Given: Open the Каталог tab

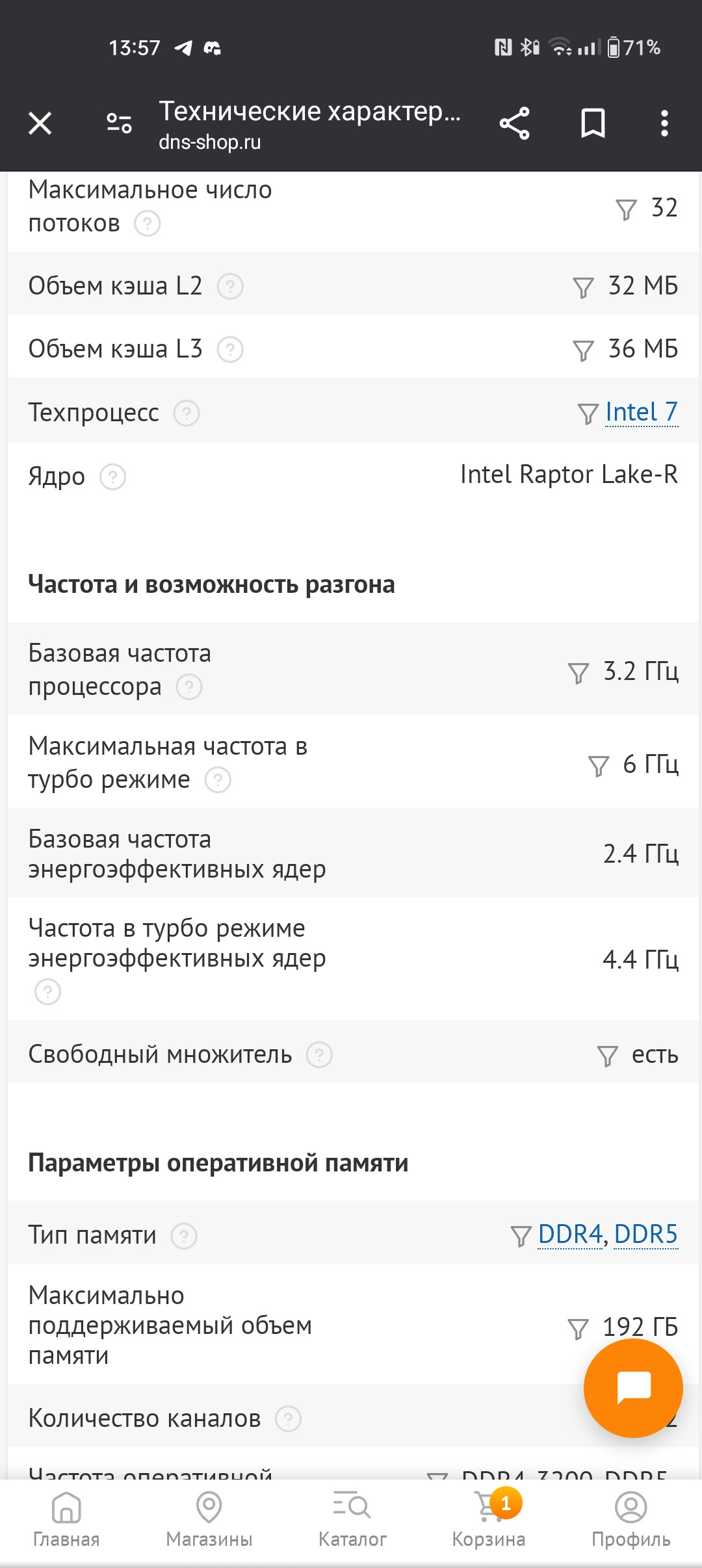Looking at the screenshot, I should [352, 1519].
